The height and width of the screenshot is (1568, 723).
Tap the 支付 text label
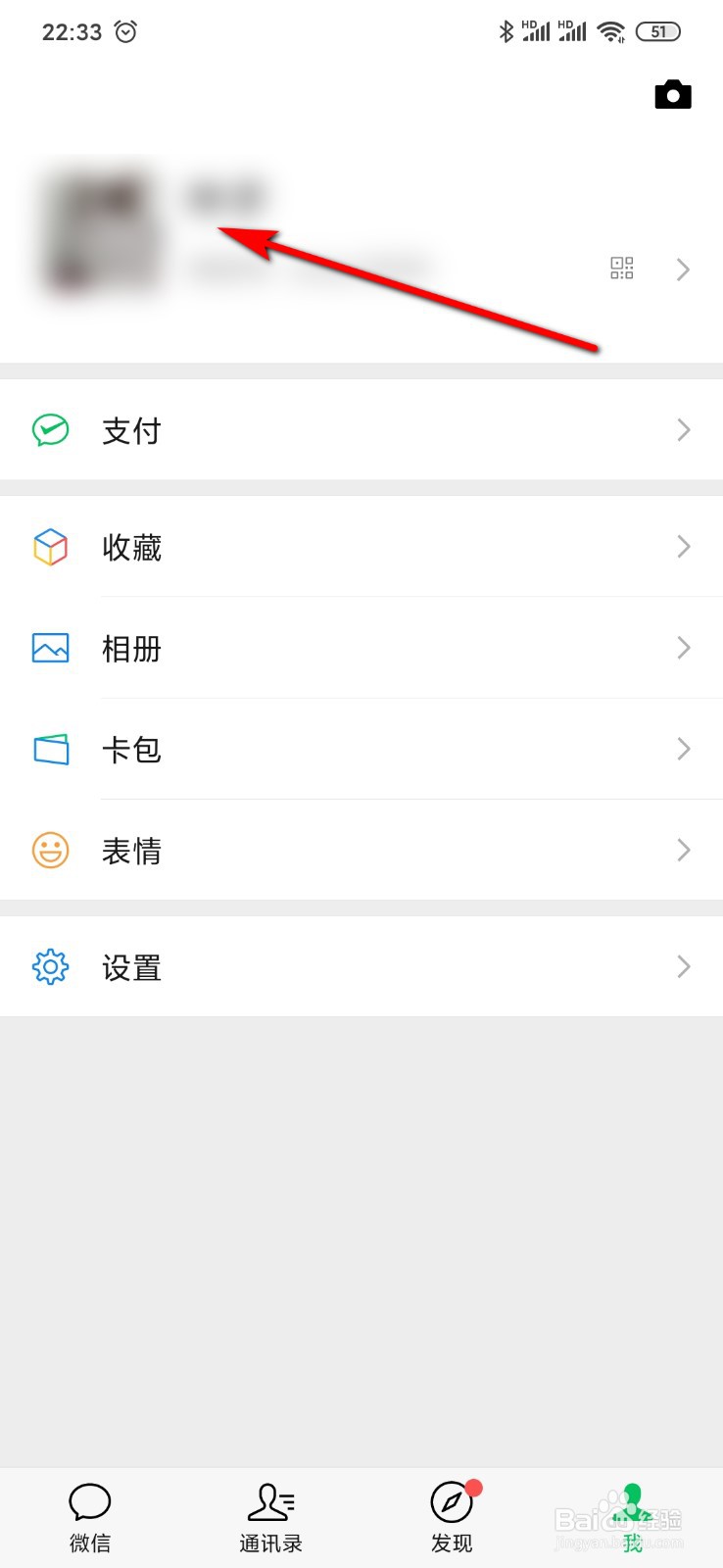point(131,429)
